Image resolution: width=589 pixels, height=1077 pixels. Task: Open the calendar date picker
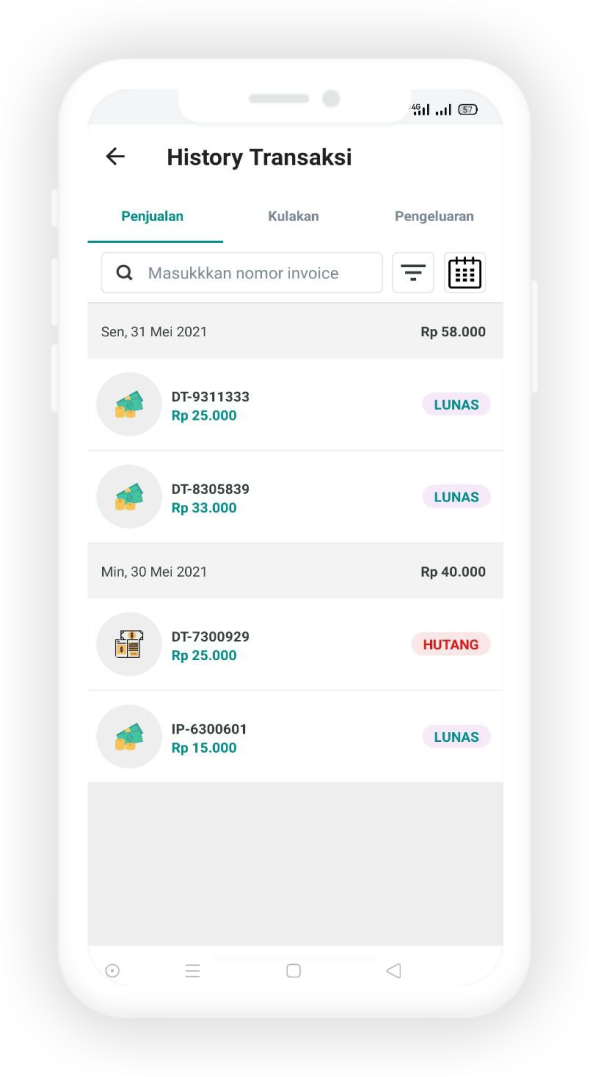point(465,273)
